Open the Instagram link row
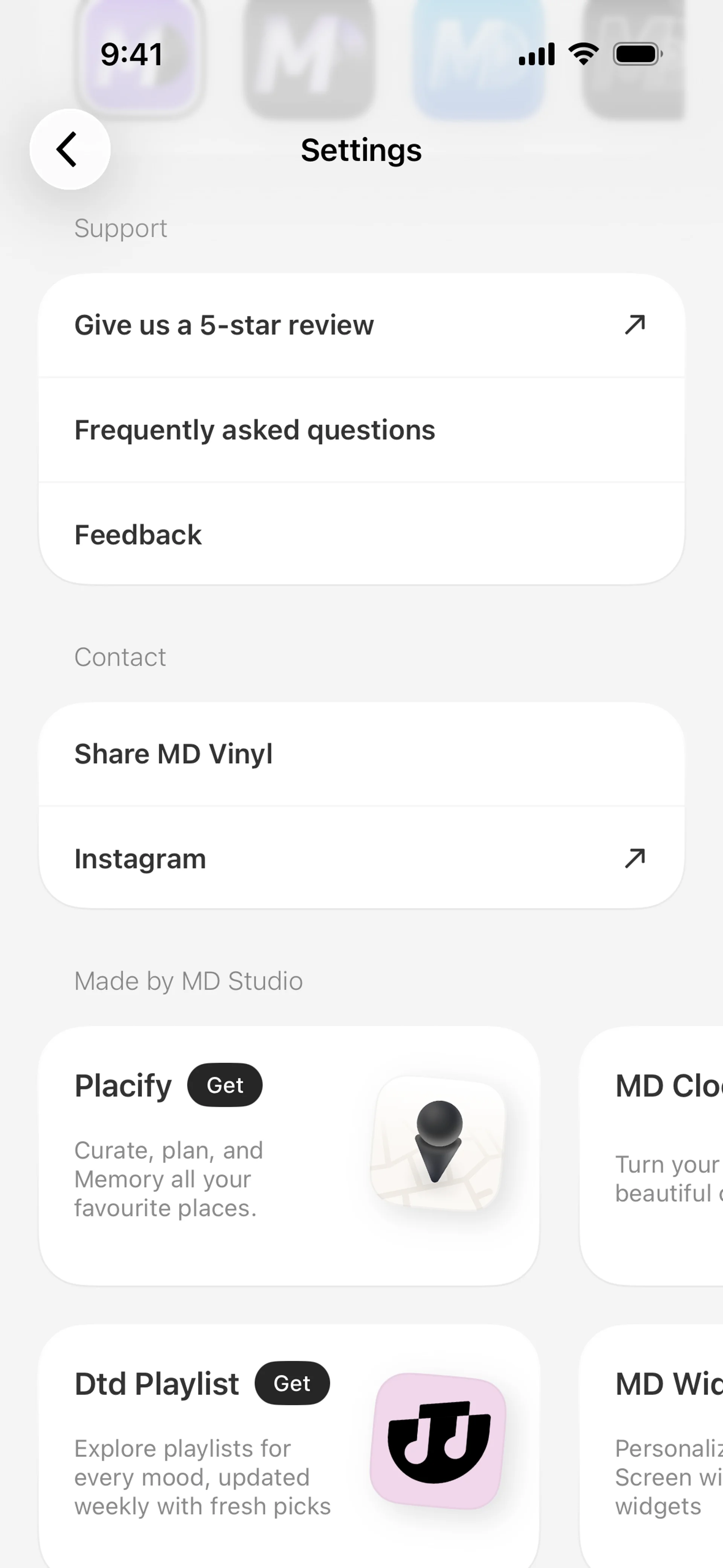The image size is (723, 1568). tap(361, 859)
